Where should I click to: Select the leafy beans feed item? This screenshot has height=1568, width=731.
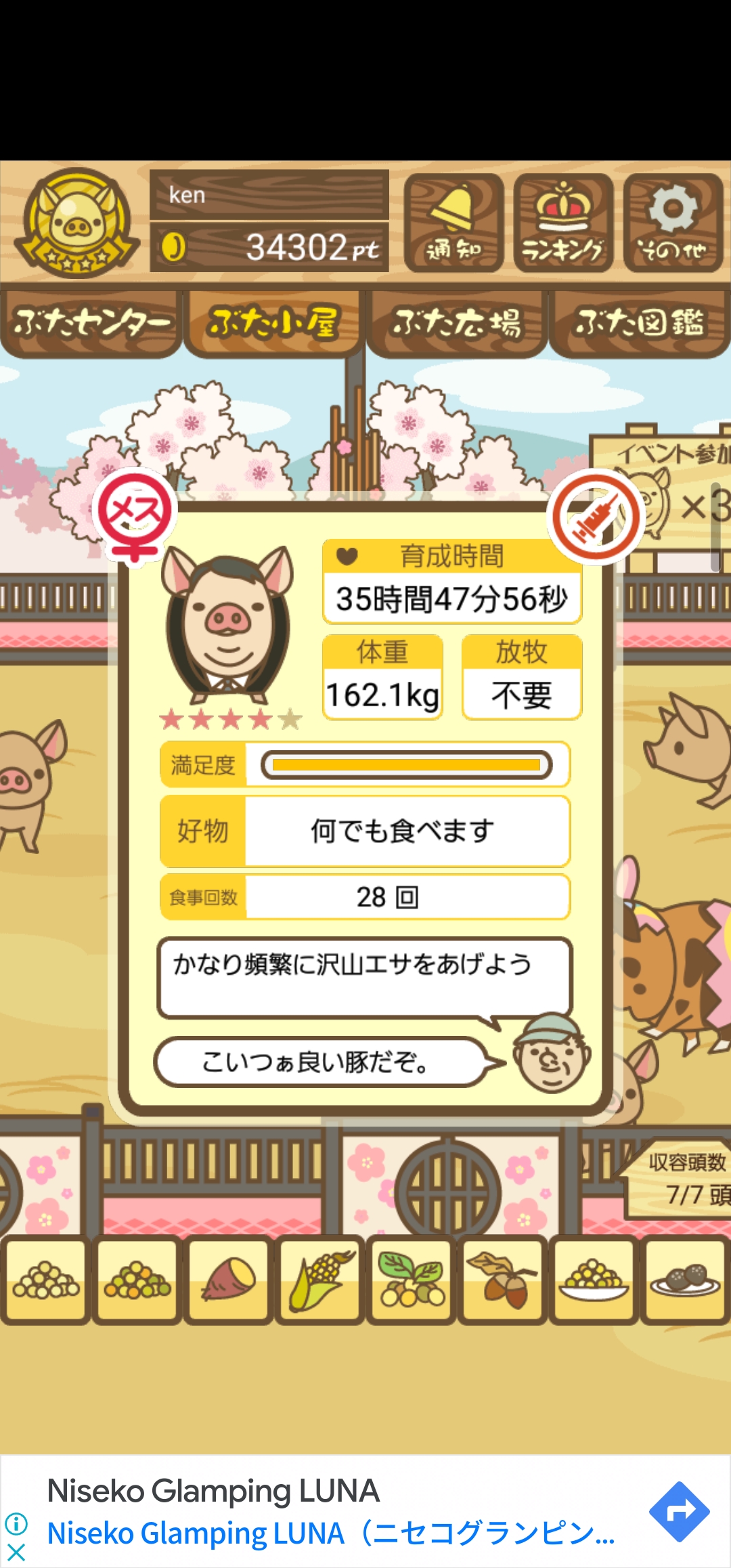(x=412, y=1279)
